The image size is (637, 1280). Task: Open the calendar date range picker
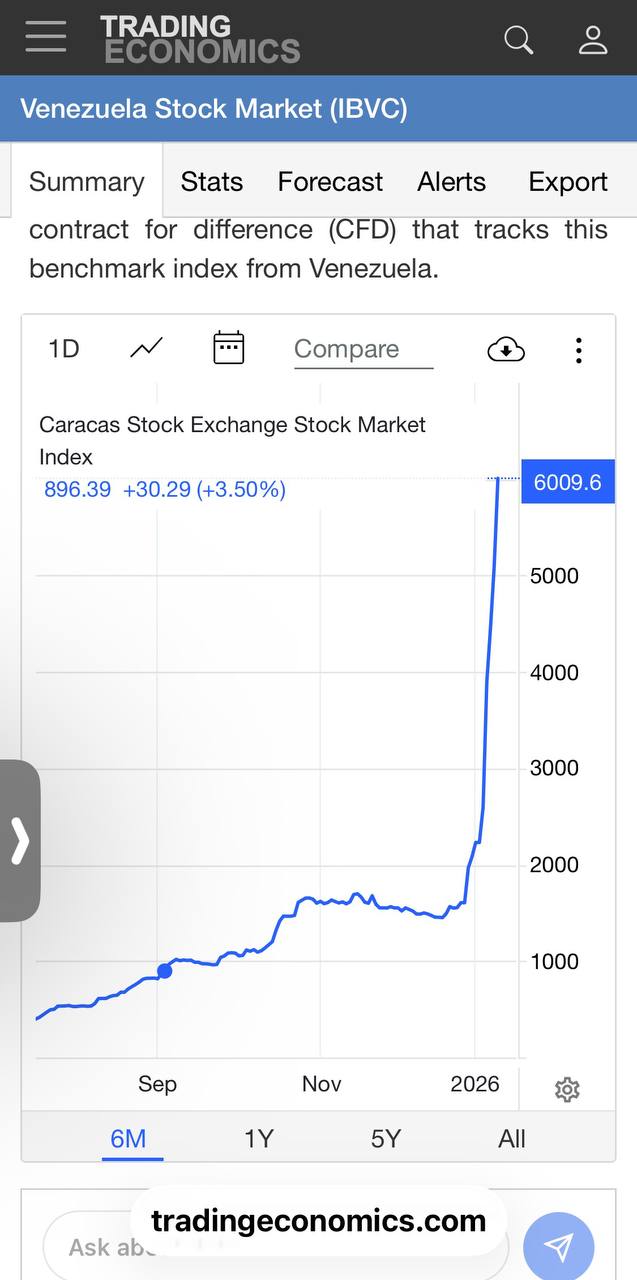point(229,348)
